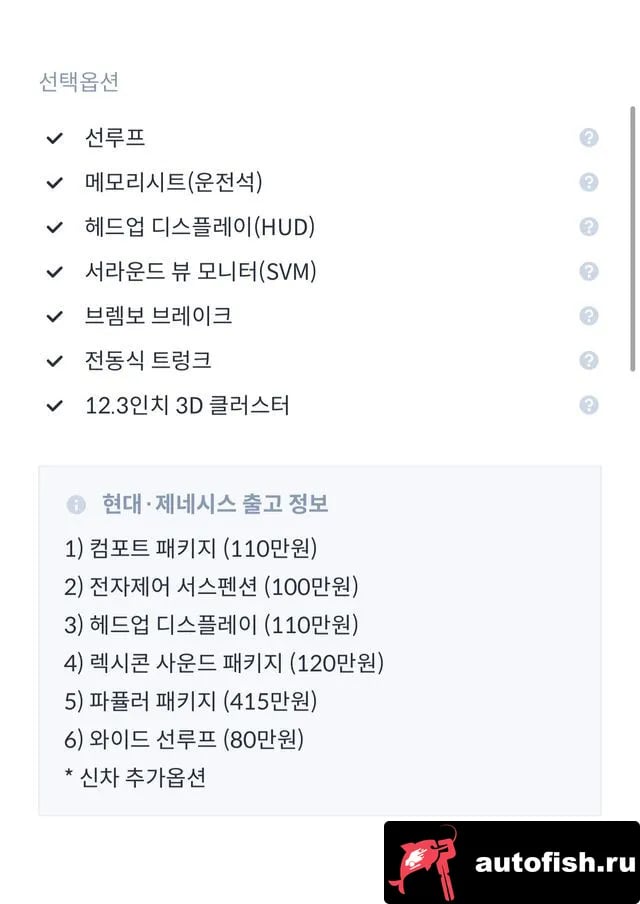
Task: Tap the help icon for 12.3인치 3D 클러스터
Action: 589,405
